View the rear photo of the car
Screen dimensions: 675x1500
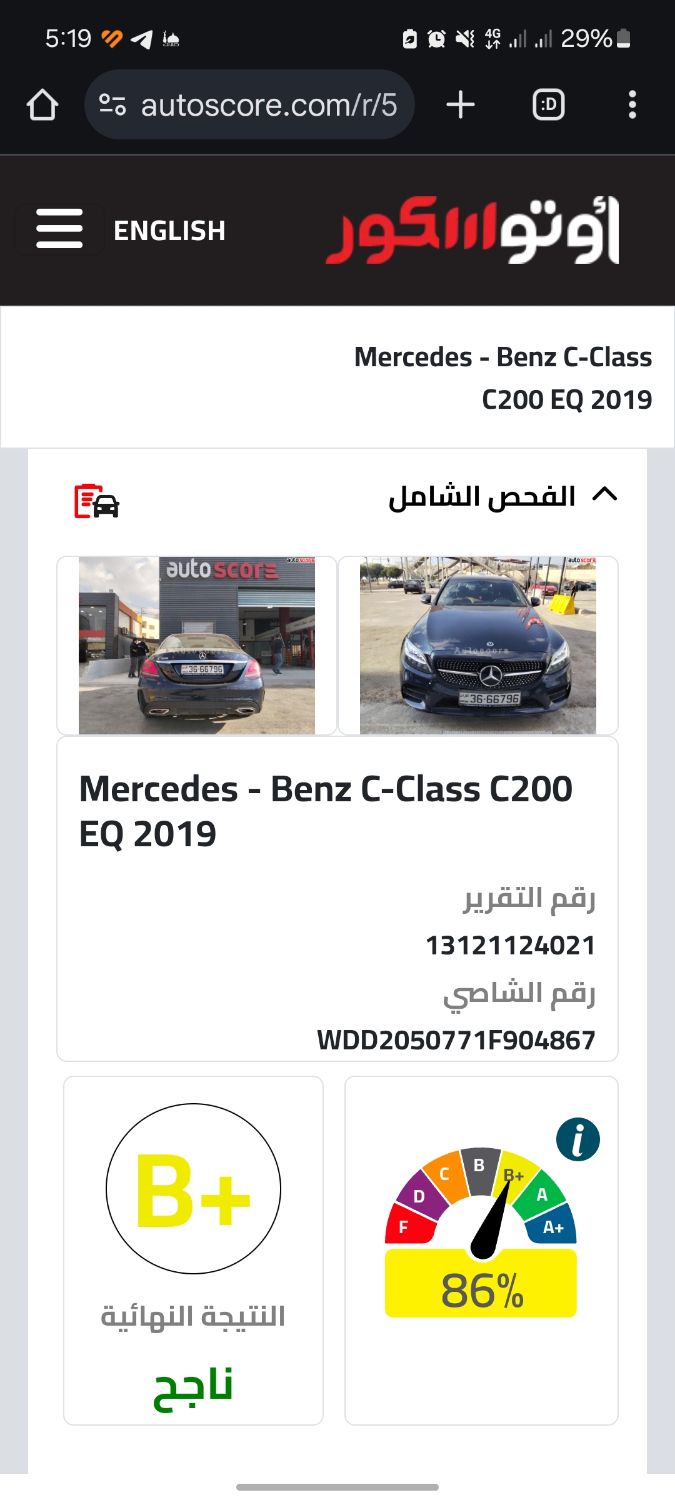click(x=197, y=646)
